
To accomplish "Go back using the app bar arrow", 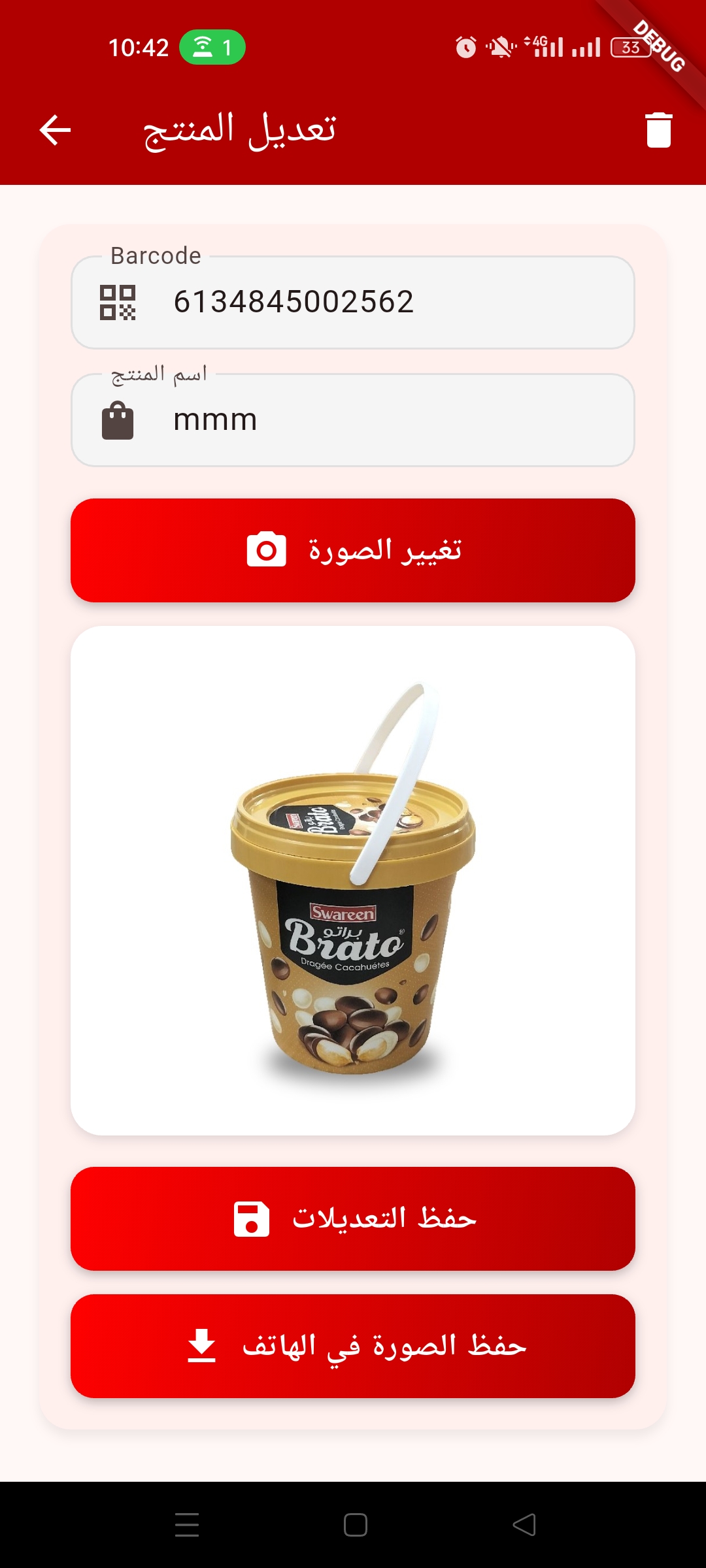I will (x=55, y=130).
